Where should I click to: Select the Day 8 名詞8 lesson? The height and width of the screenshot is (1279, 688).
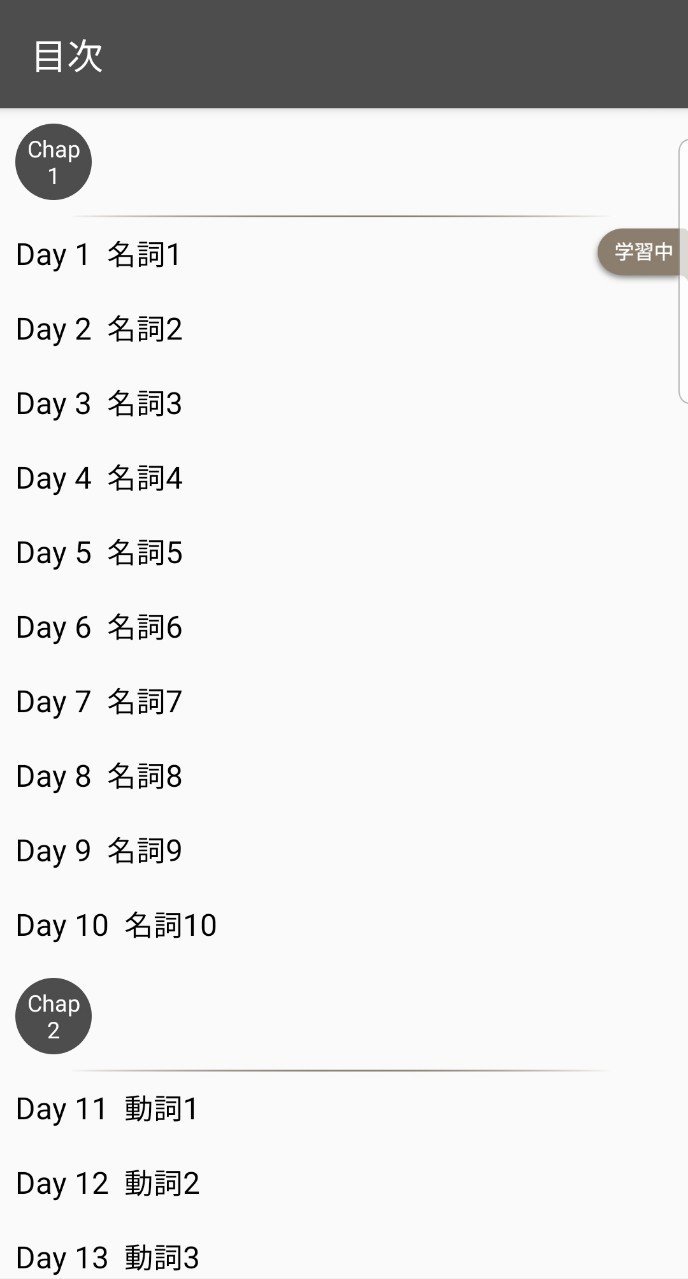99,777
